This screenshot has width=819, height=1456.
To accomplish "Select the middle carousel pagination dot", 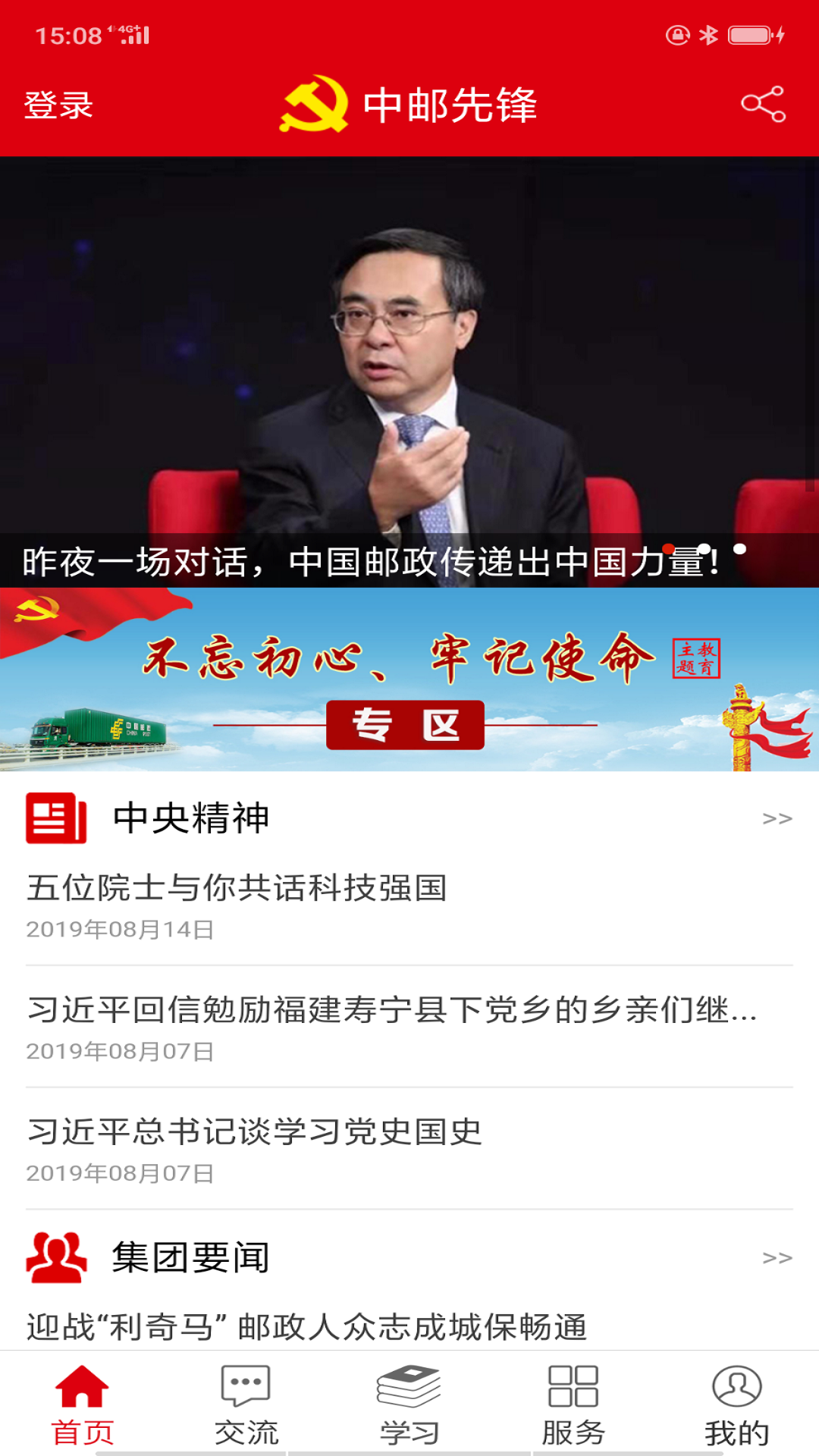I will point(703,546).
